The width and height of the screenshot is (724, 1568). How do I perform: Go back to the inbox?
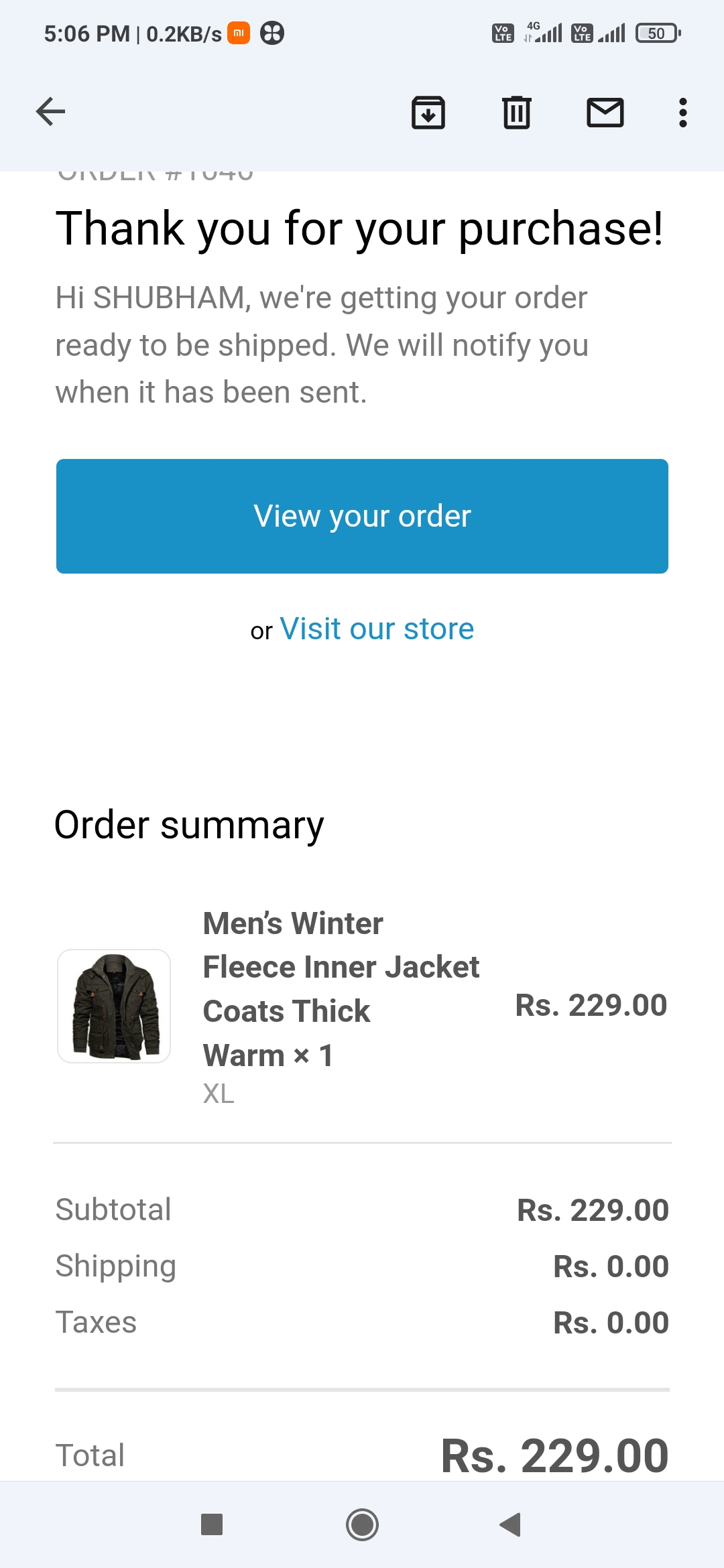pos(50,111)
